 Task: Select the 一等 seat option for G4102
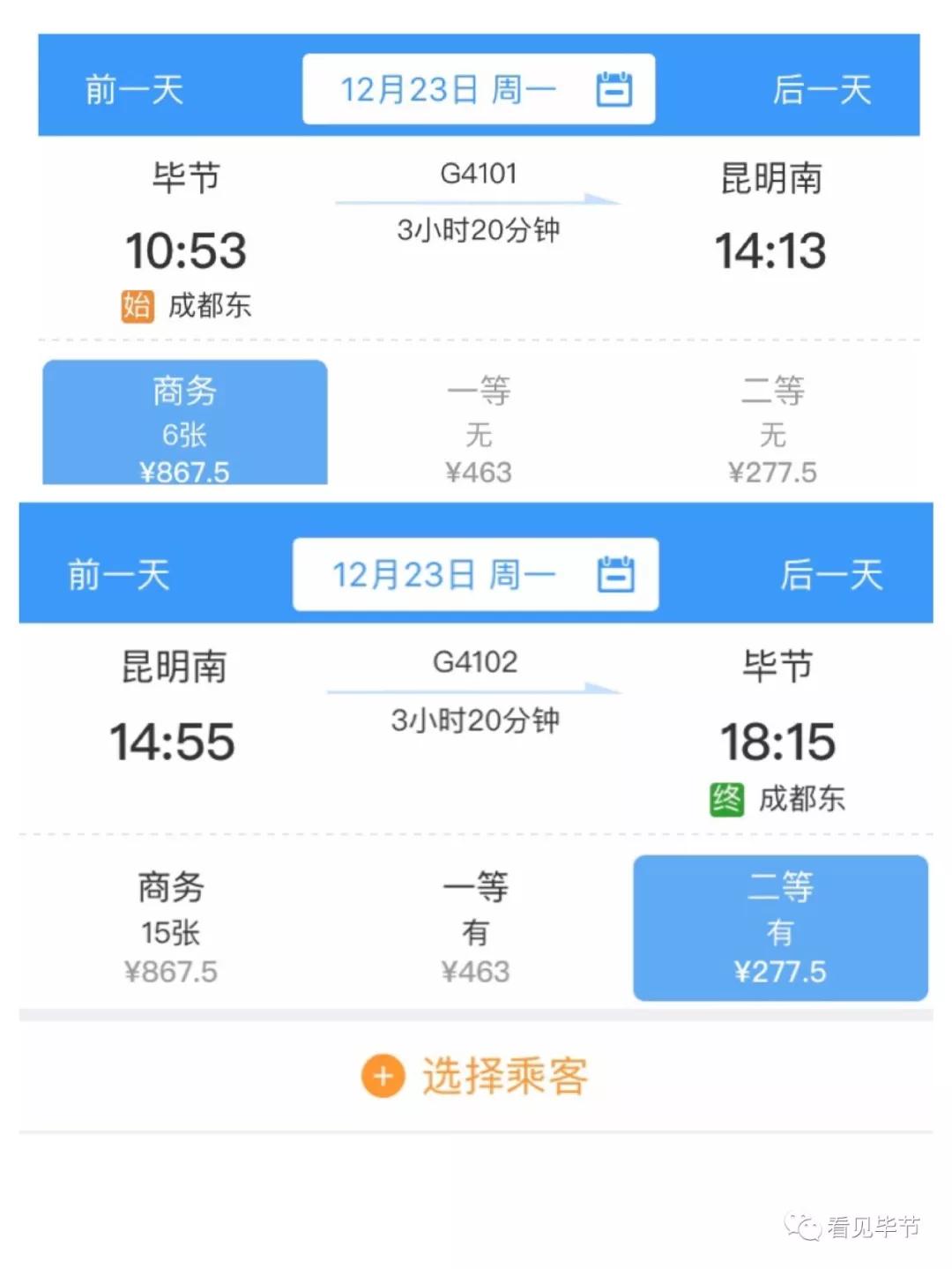tap(476, 928)
